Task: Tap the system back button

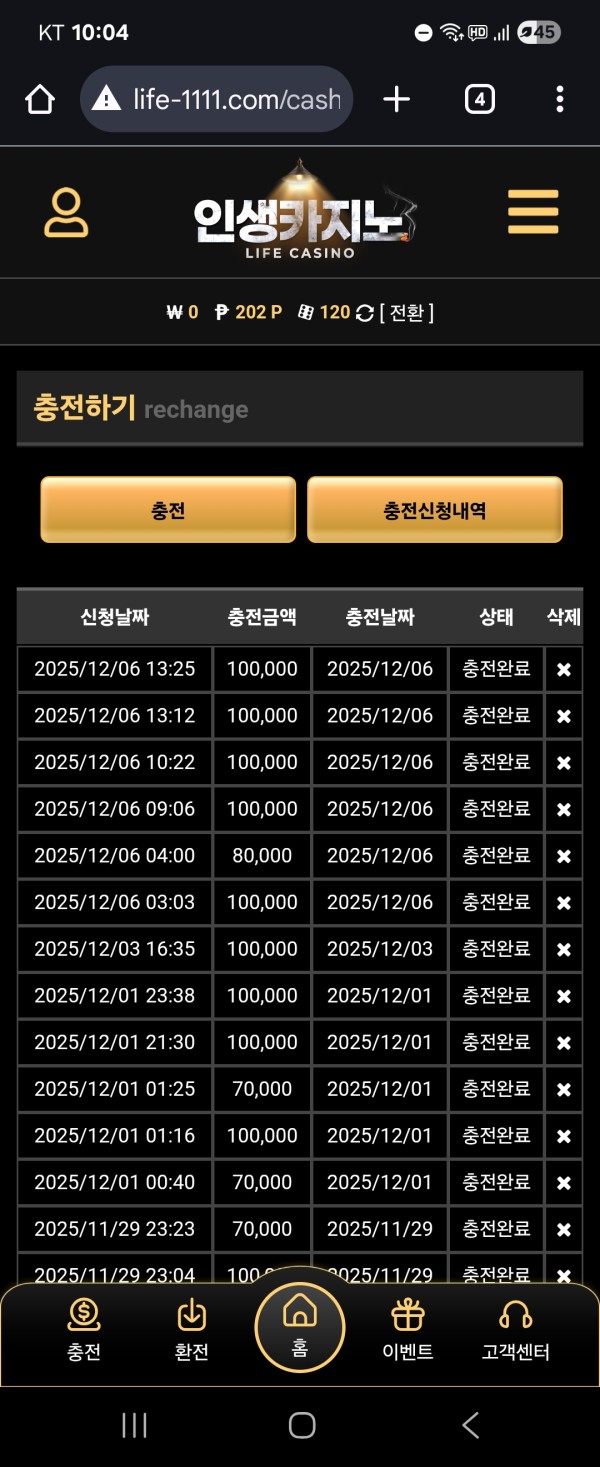Action: point(470,1425)
